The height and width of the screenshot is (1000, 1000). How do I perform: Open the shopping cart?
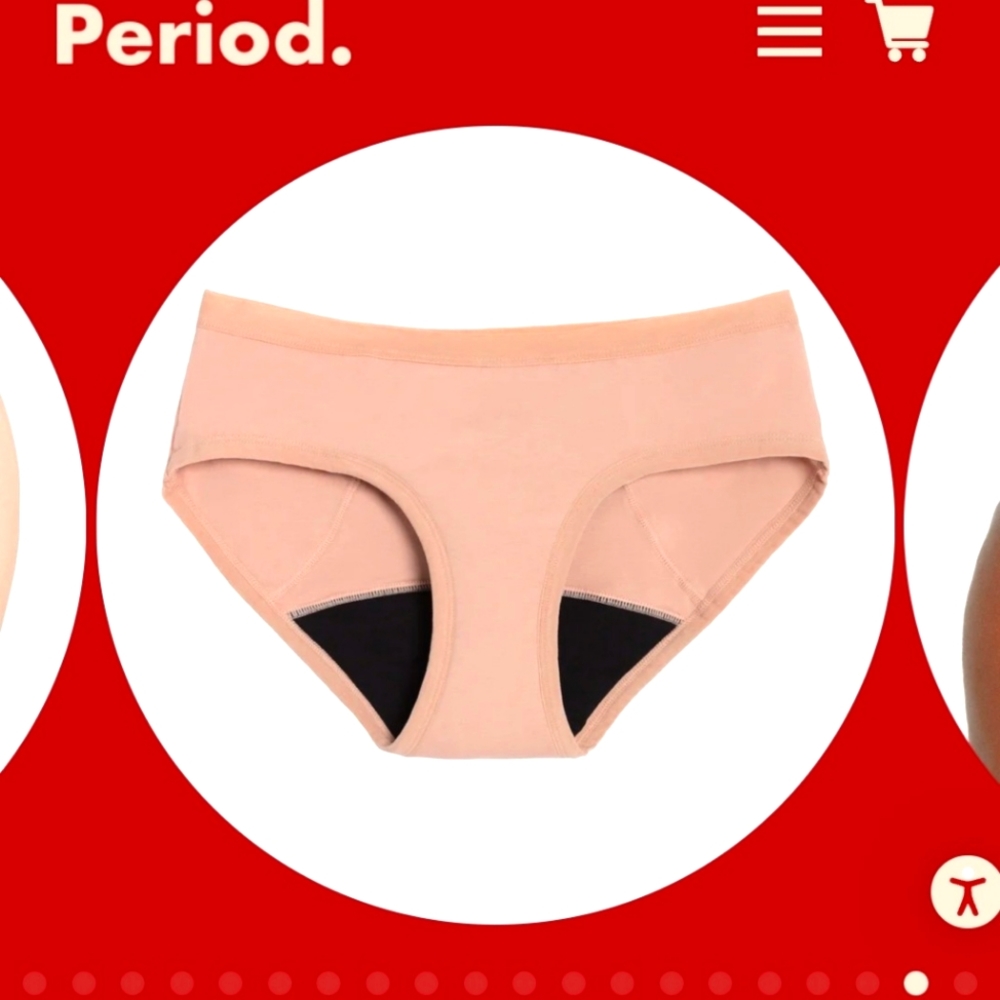pos(899,30)
